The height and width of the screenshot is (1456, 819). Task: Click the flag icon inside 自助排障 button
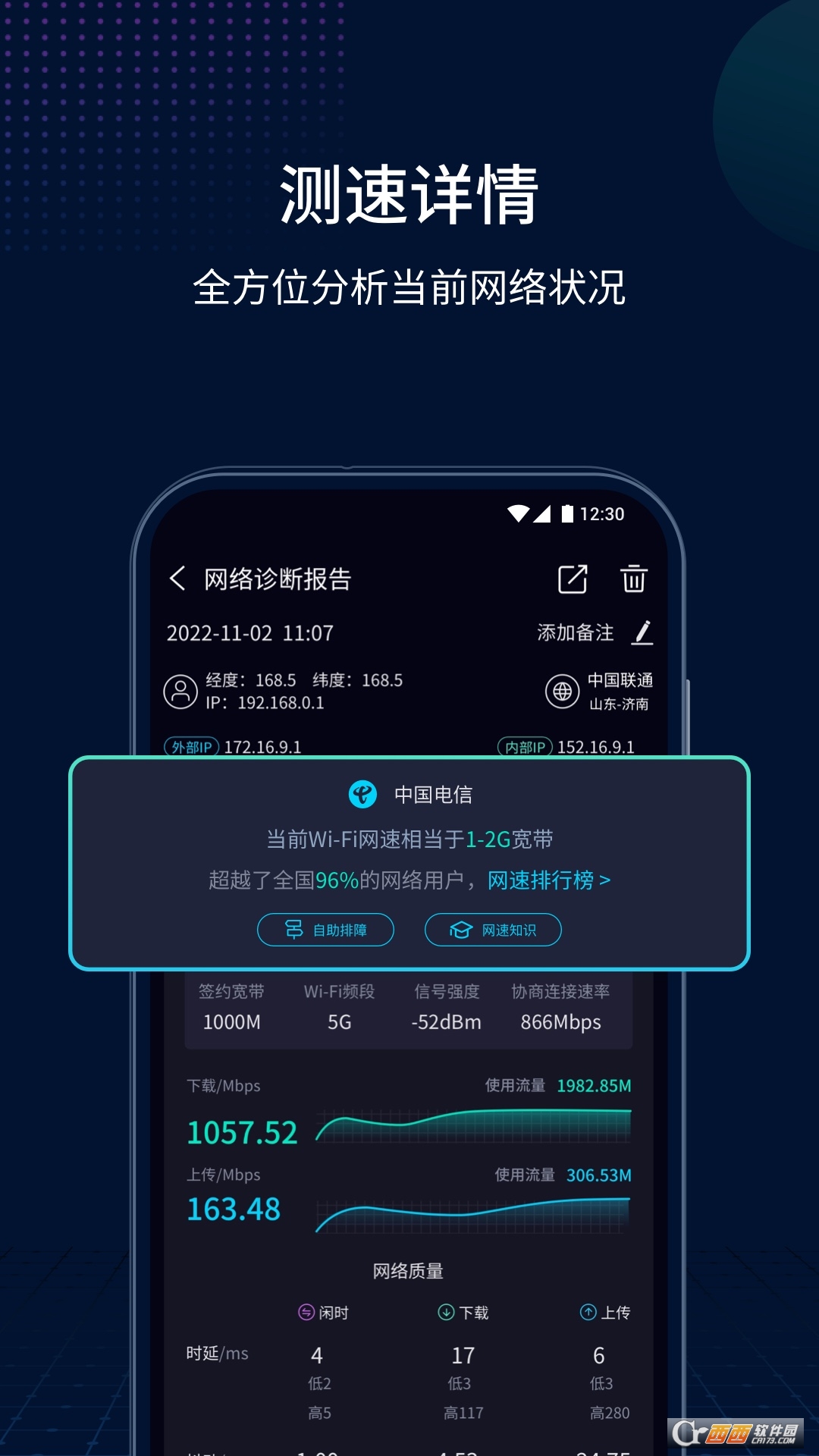(x=293, y=929)
